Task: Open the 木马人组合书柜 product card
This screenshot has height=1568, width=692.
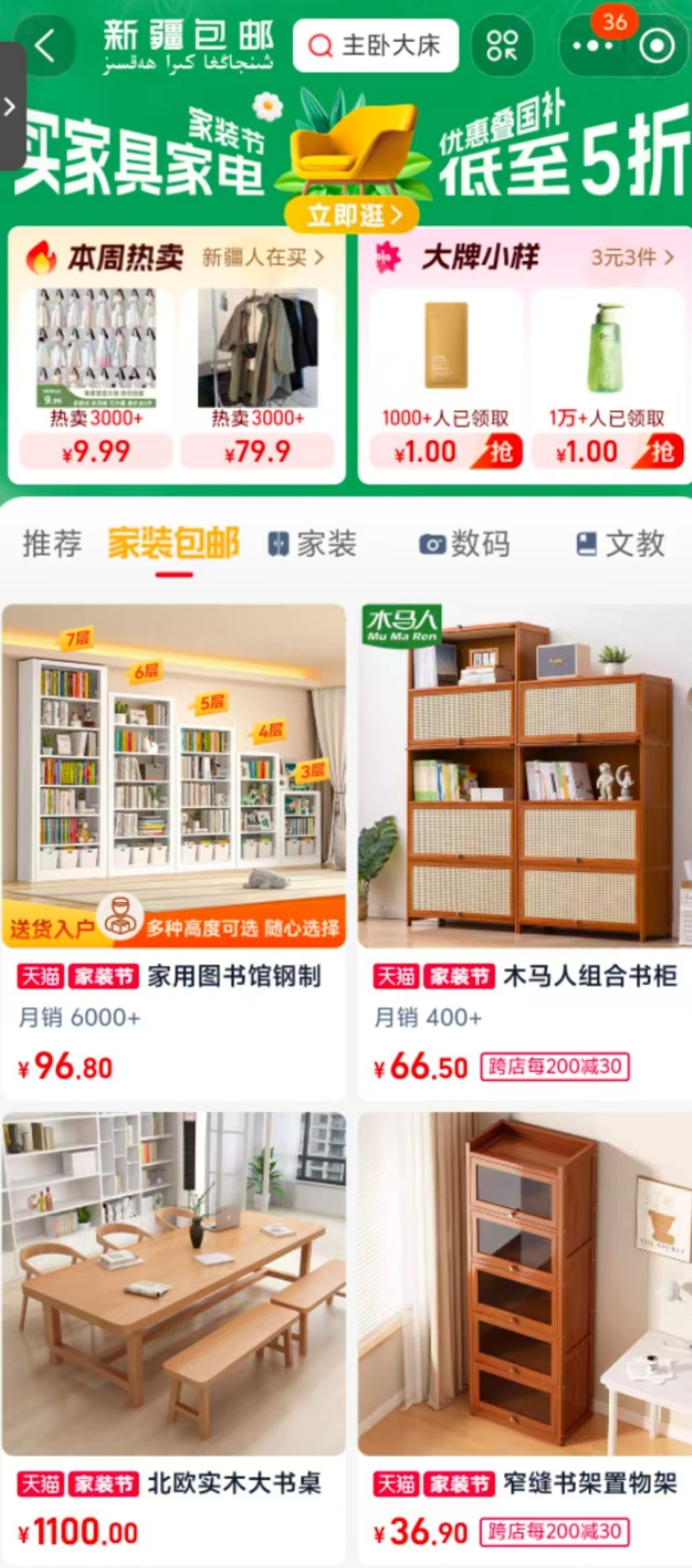Action: pyautogui.click(x=525, y=778)
